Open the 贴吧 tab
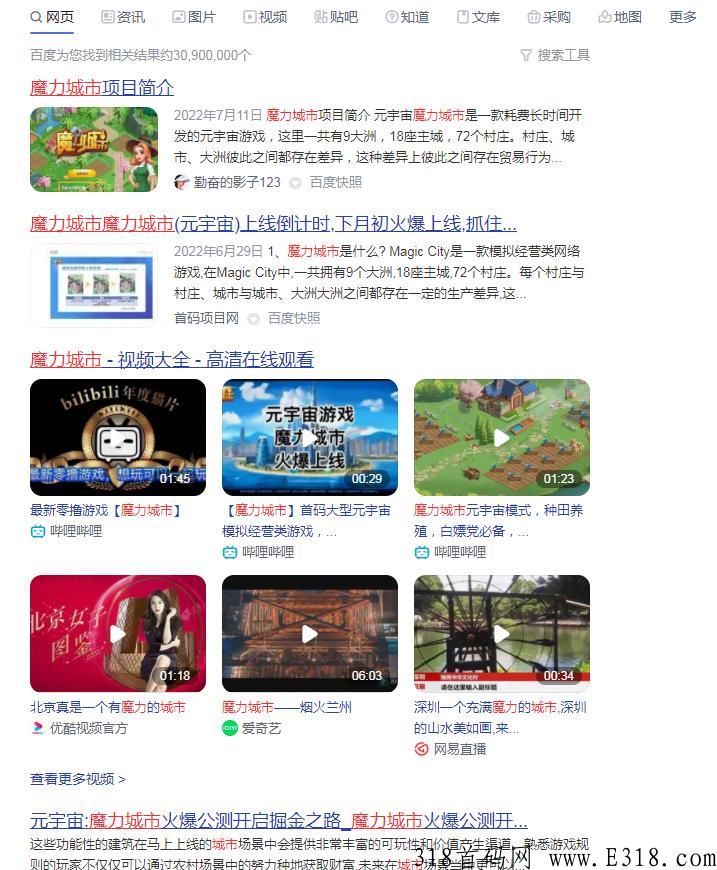This screenshot has width=717, height=870. click(x=336, y=17)
